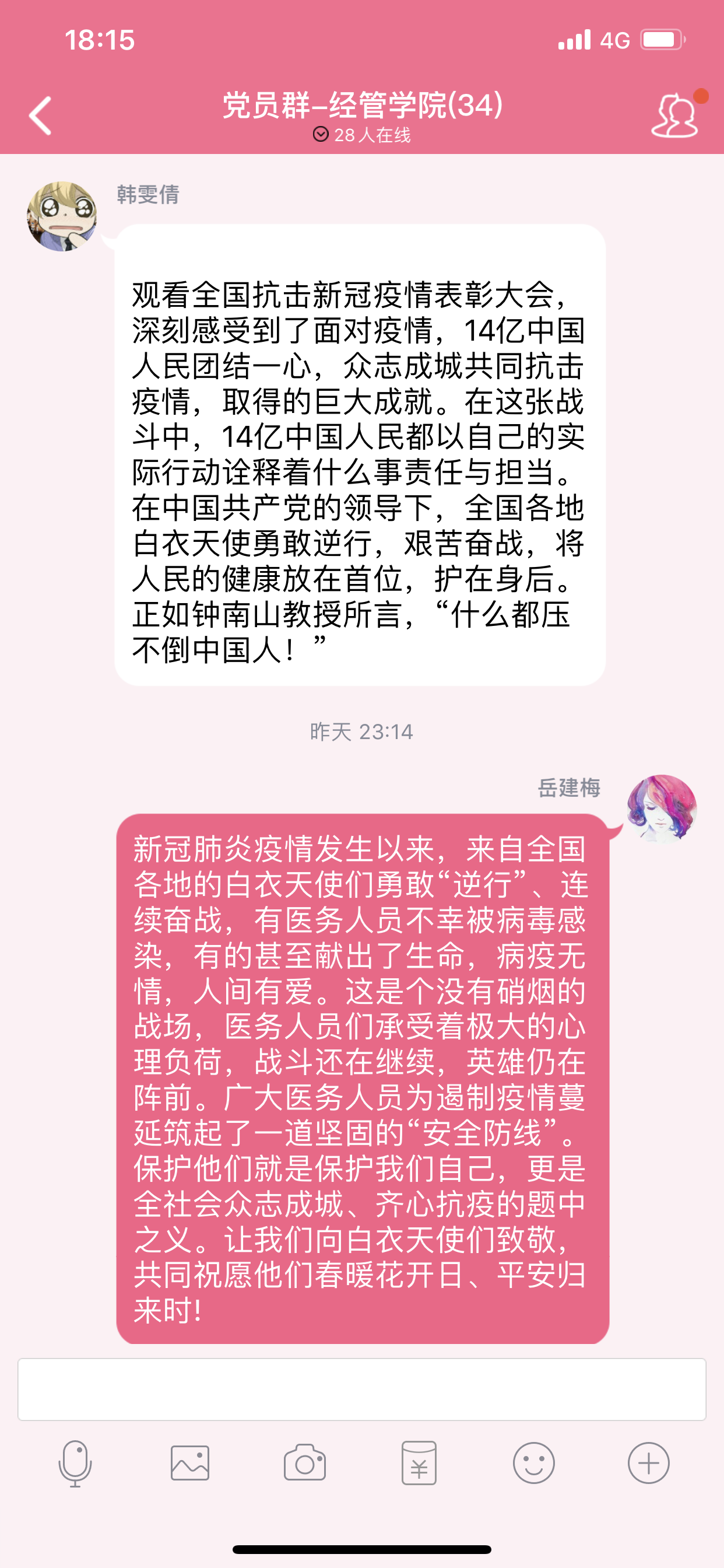Focus the message input field
724x1568 pixels.
tap(362, 1389)
